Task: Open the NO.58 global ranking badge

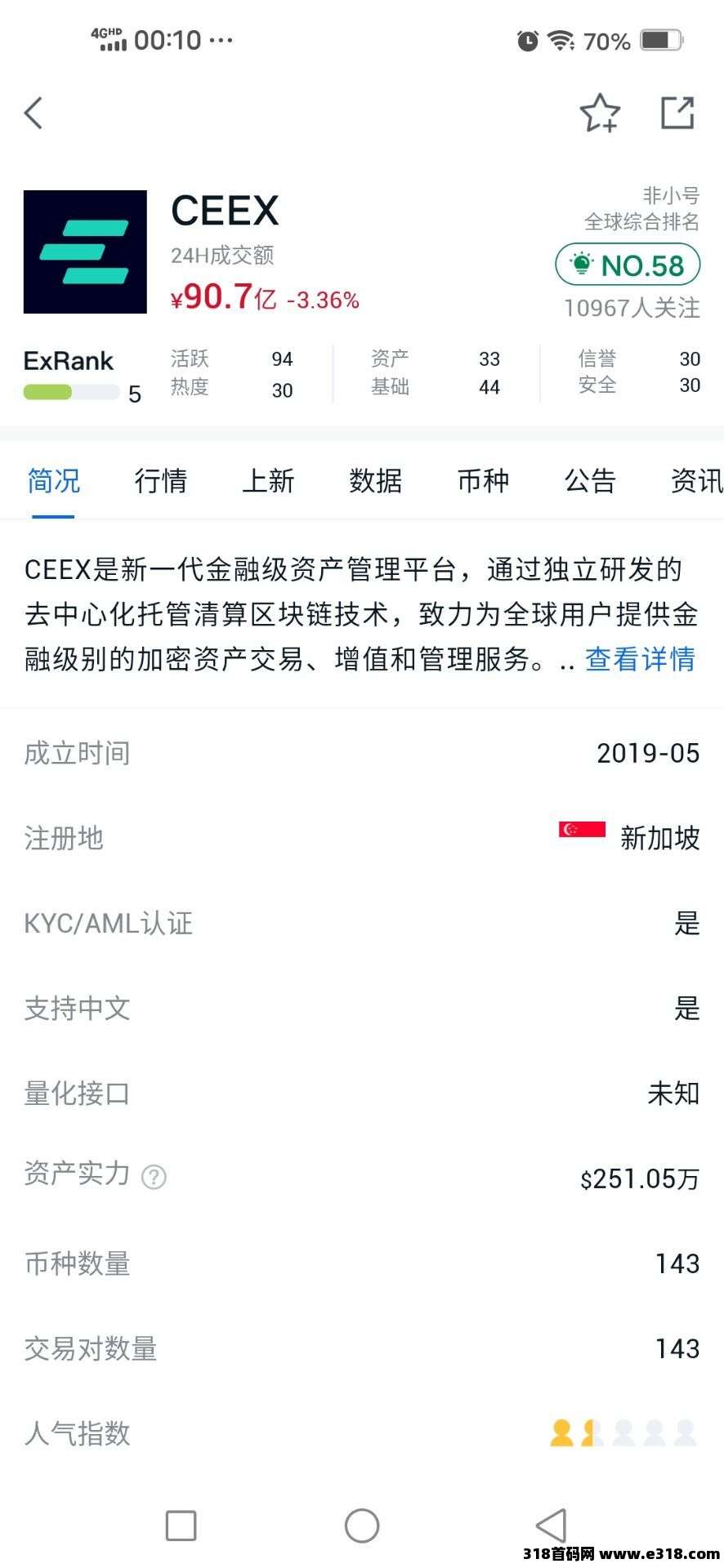Action: click(x=628, y=265)
